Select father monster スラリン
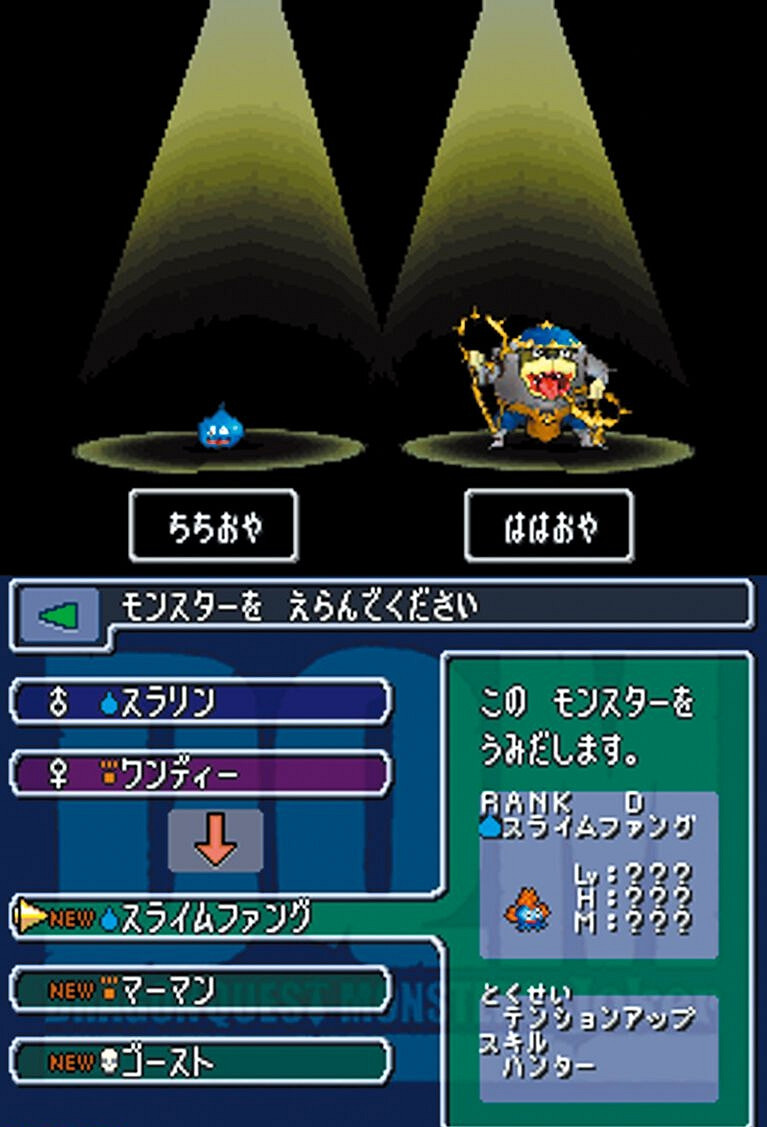767x1127 pixels. tap(200, 702)
